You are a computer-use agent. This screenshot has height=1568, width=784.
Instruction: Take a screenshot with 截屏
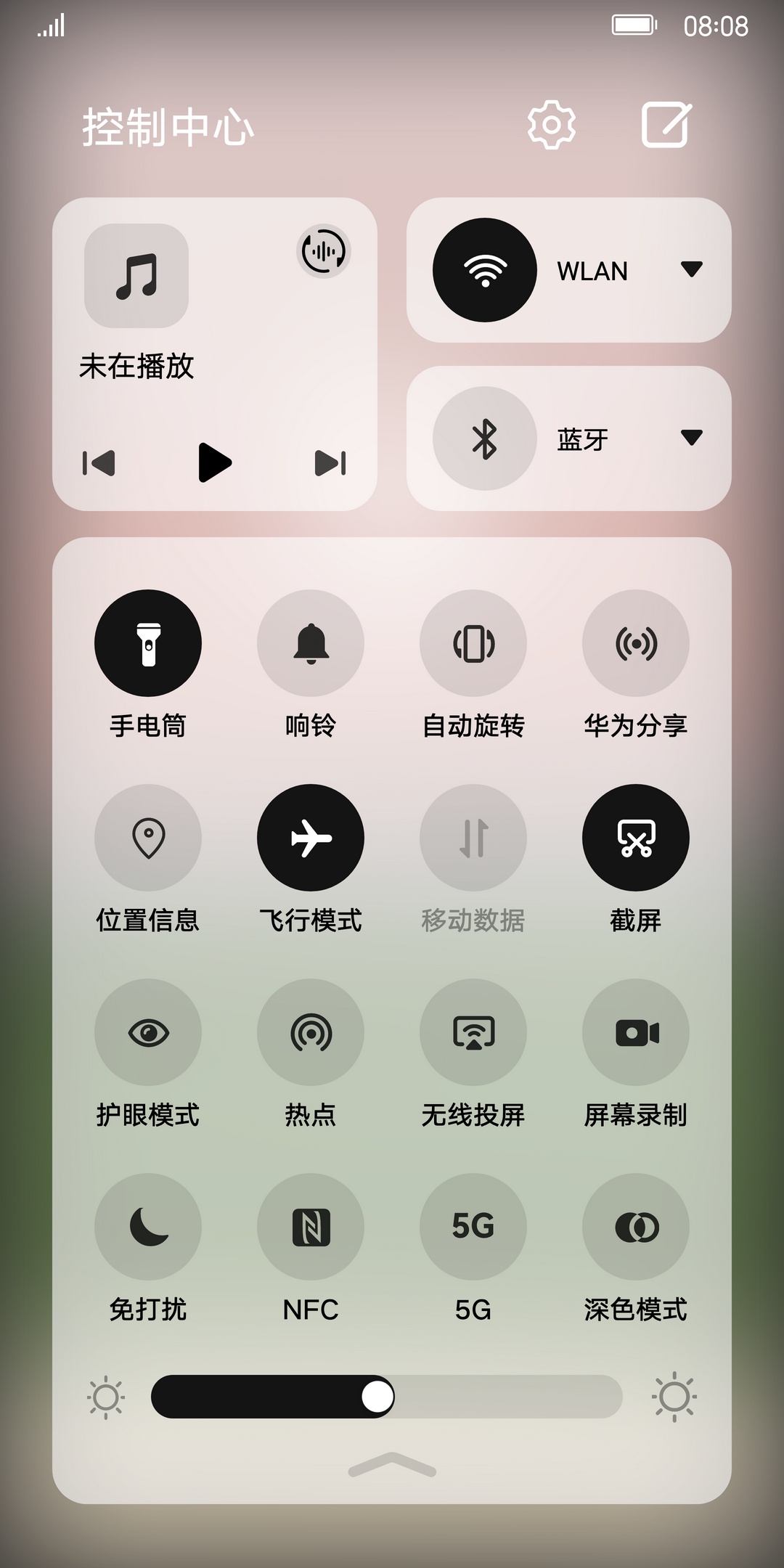click(x=636, y=838)
